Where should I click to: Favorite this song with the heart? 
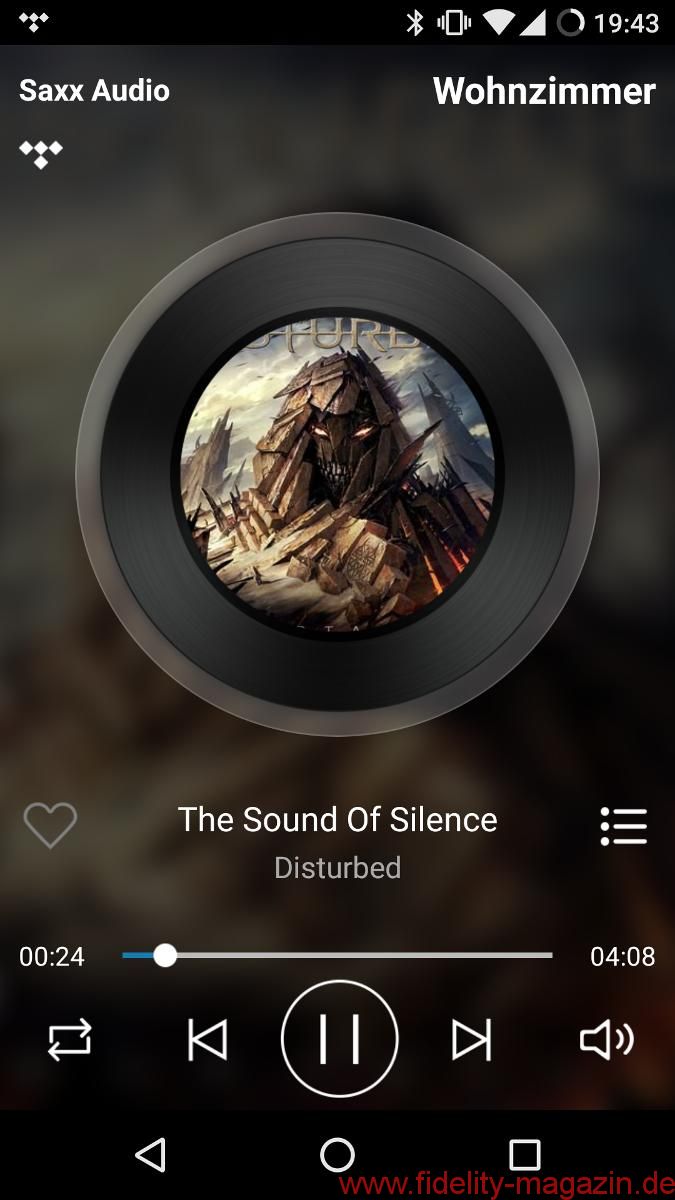tap(50, 826)
